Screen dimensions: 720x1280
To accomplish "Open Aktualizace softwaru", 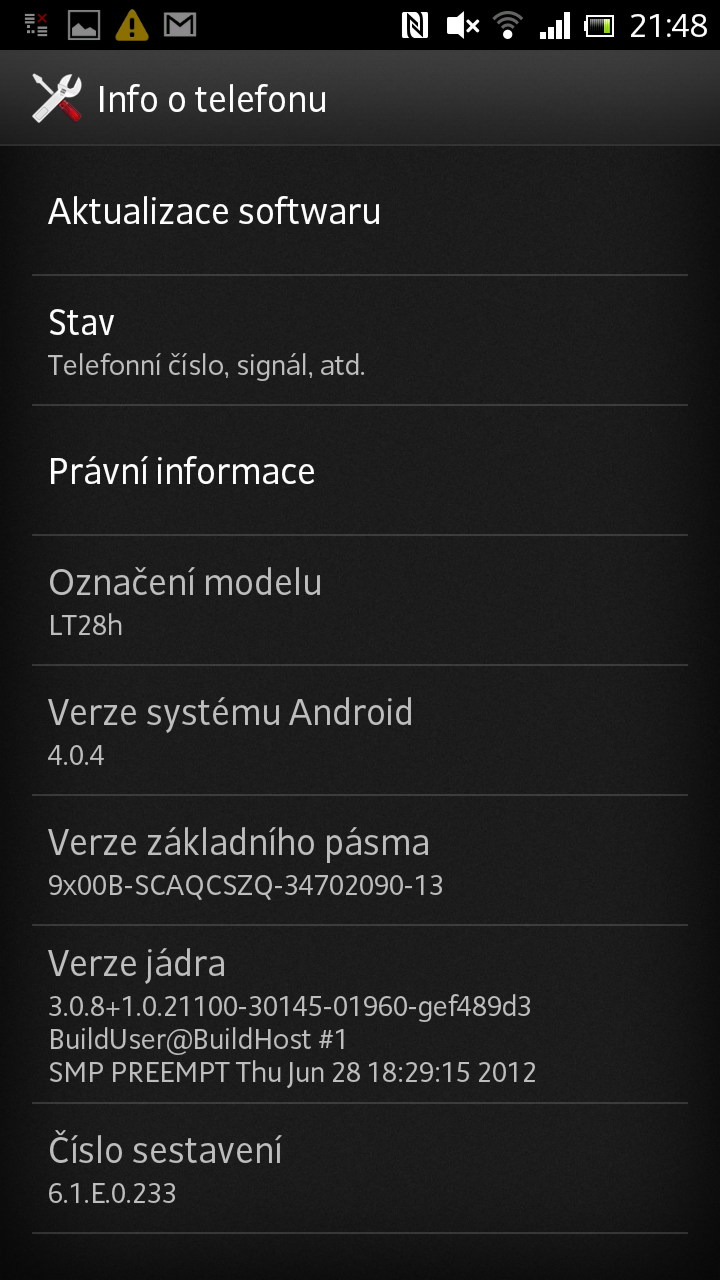I will coord(360,211).
